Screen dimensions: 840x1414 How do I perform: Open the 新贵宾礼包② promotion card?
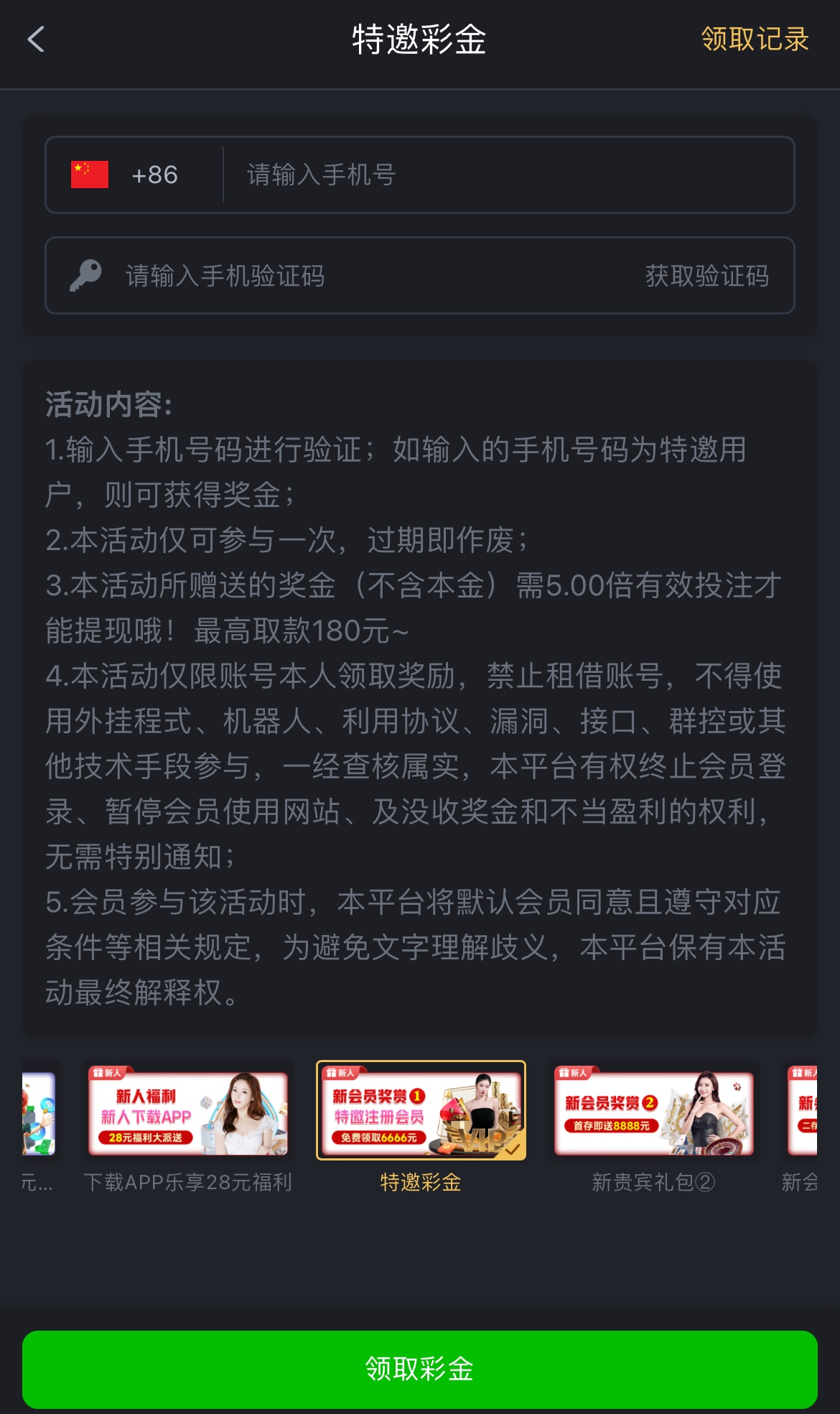point(653,1110)
